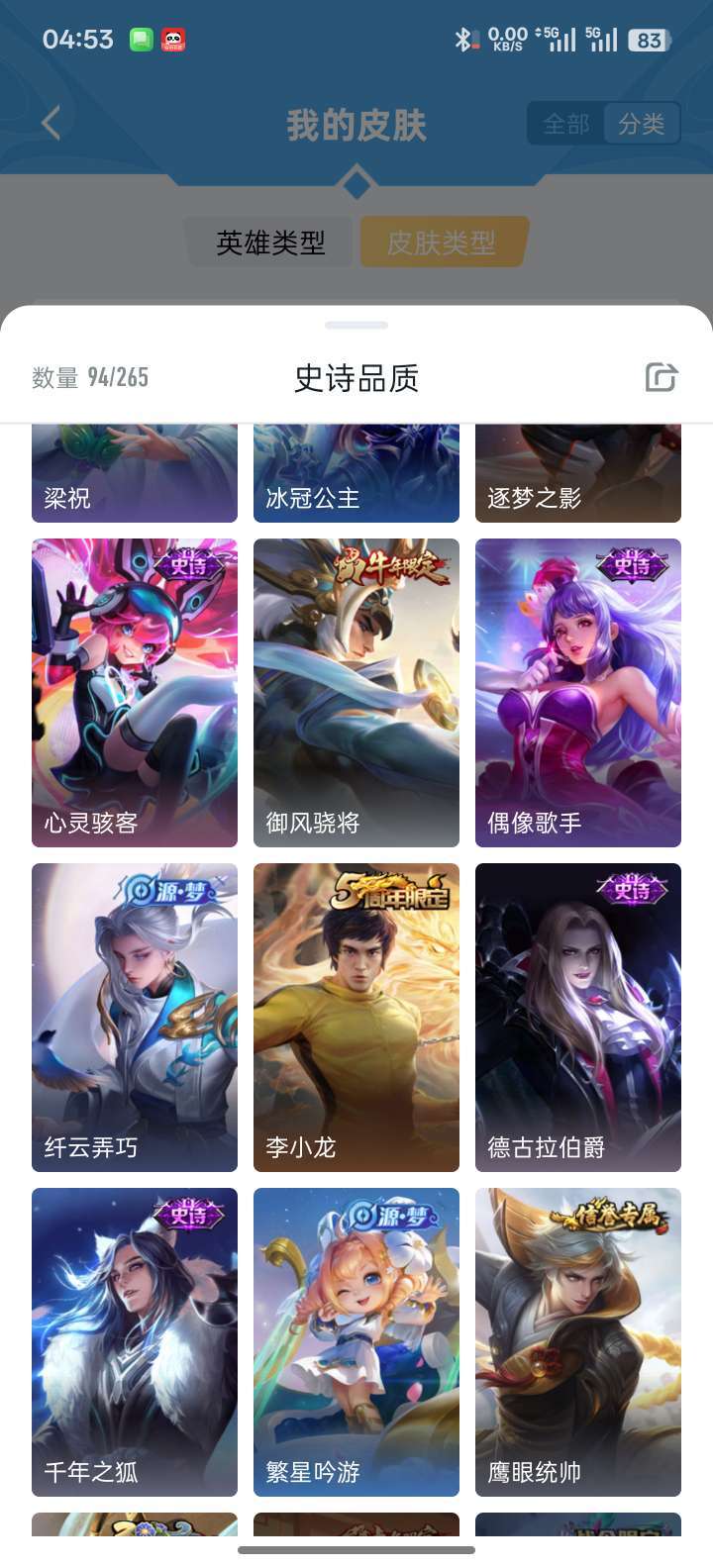The height and width of the screenshot is (1568, 713).
Task: Open the 德古拉伯爵 skin
Action: [x=578, y=1018]
